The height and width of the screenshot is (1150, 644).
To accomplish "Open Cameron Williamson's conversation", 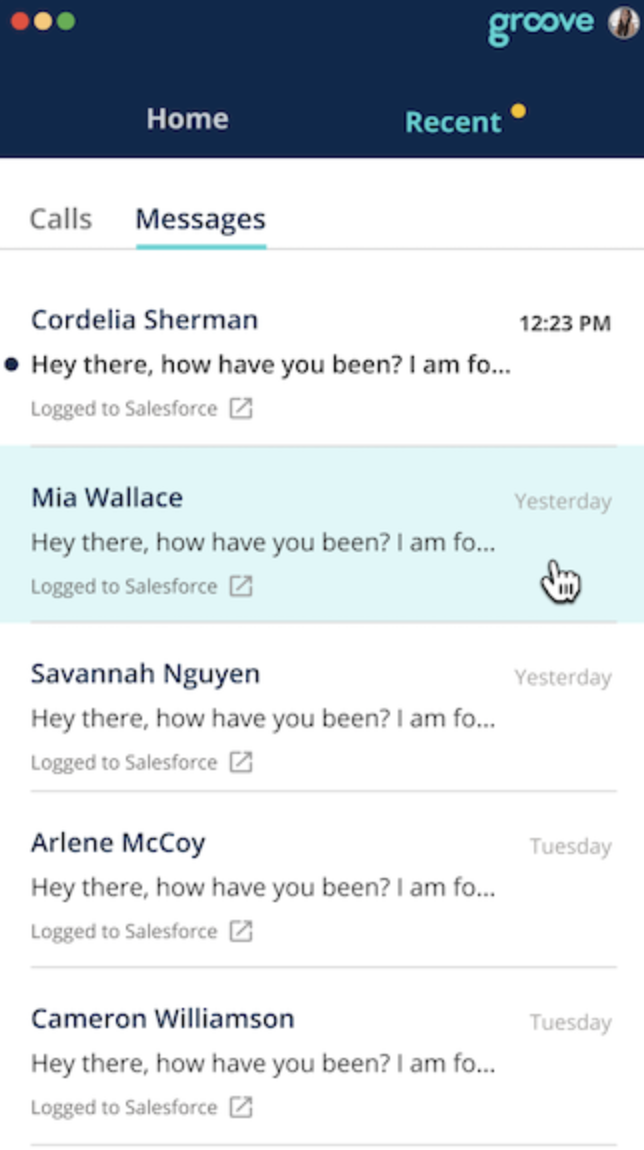I will [x=270, y=1063].
